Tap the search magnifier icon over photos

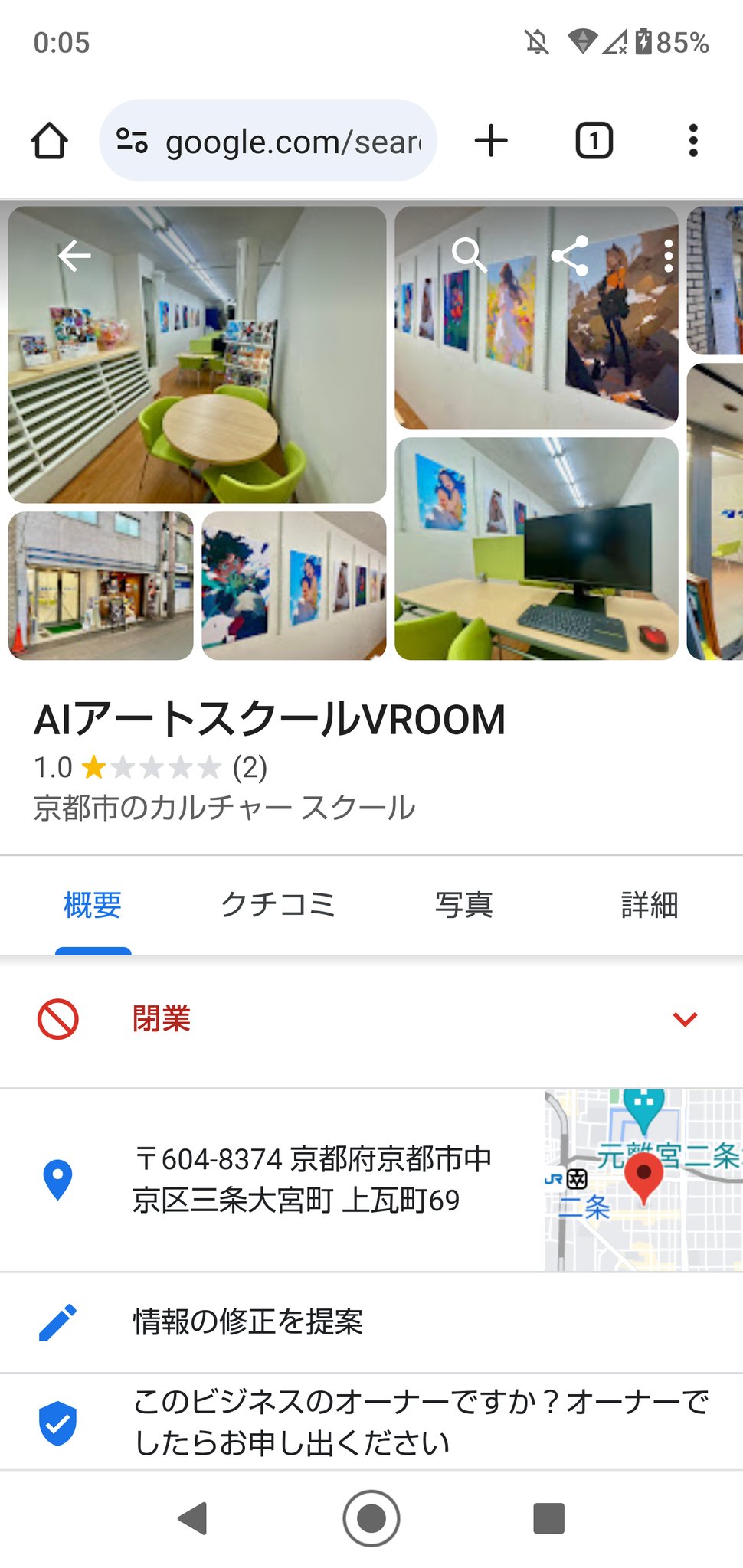468,254
